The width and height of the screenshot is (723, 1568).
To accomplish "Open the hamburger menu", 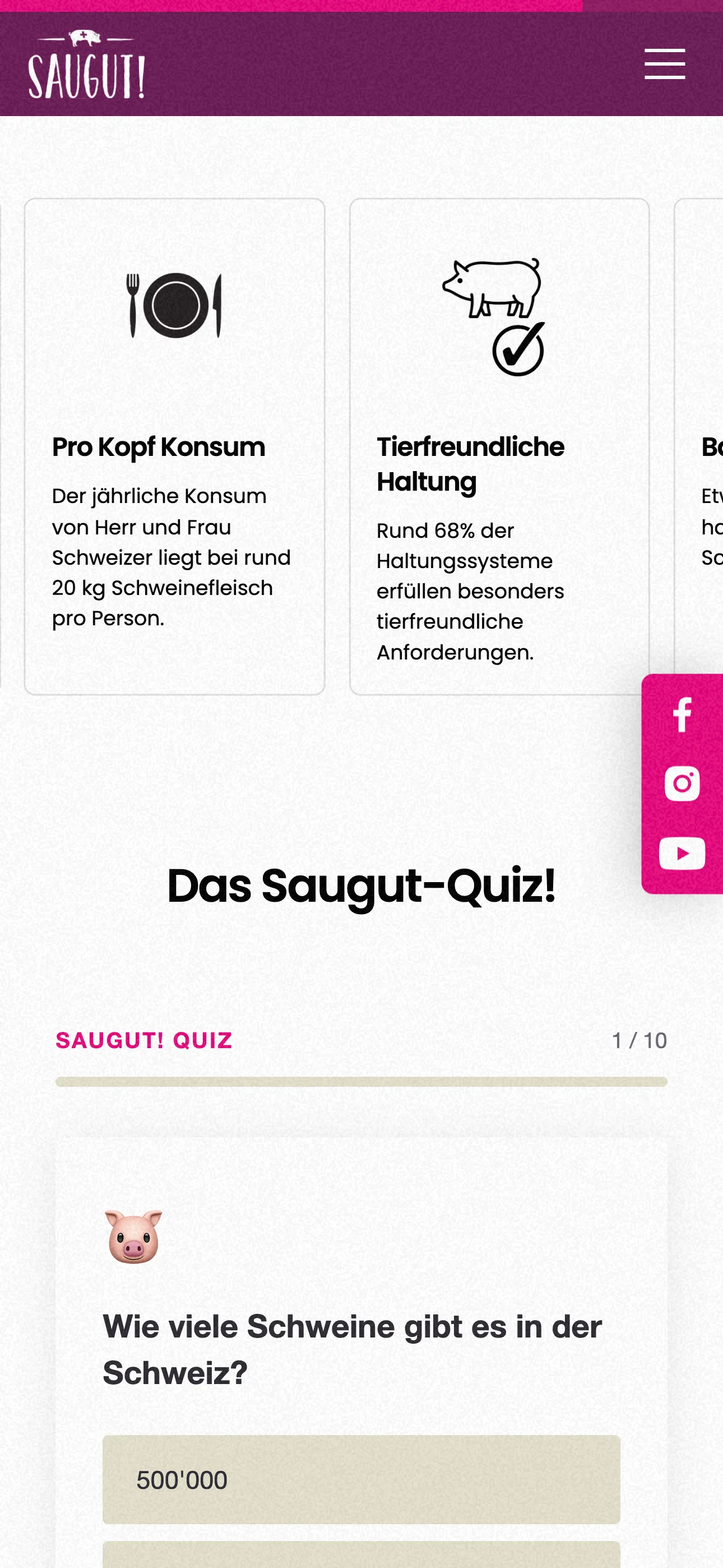I will coord(665,64).
